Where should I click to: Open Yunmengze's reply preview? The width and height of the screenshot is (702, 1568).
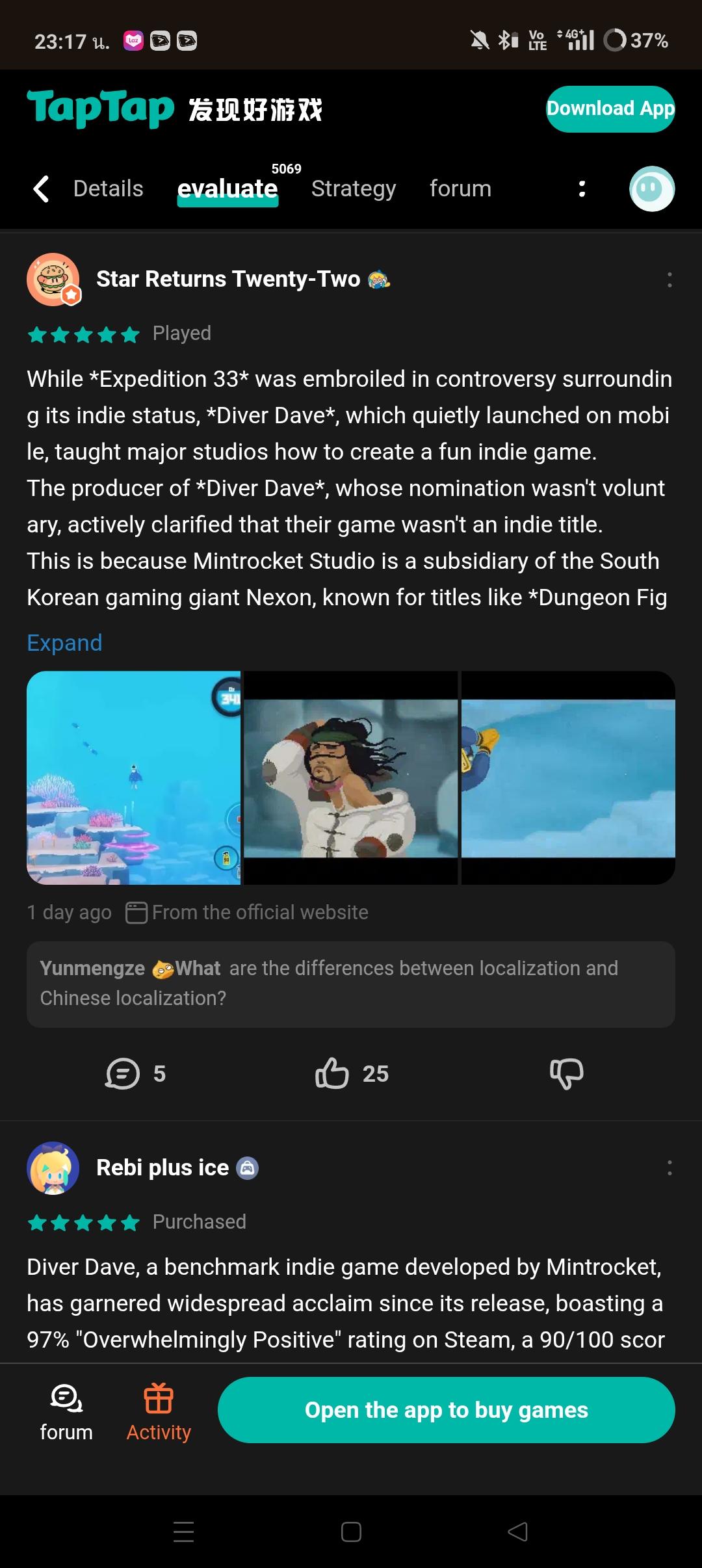(350, 984)
